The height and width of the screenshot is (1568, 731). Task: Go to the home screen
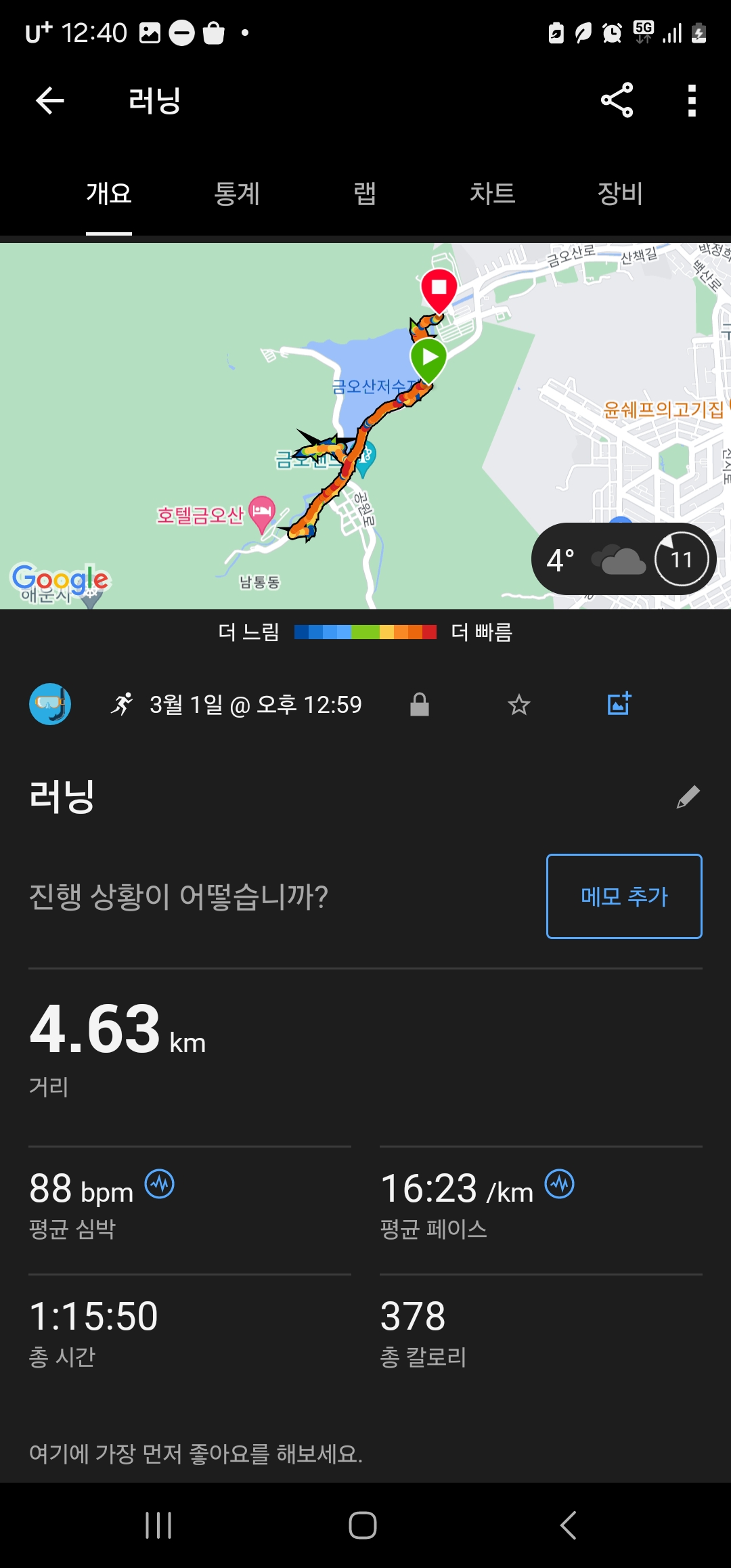tap(363, 1525)
